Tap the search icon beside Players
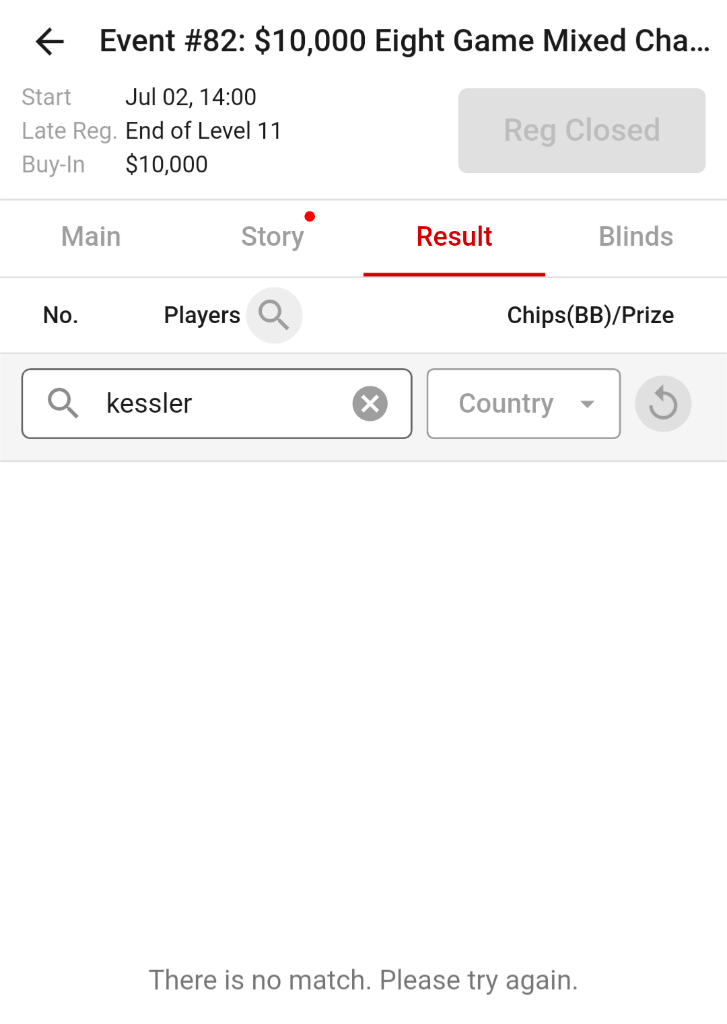The height and width of the screenshot is (1024, 727). click(x=274, y=316)
